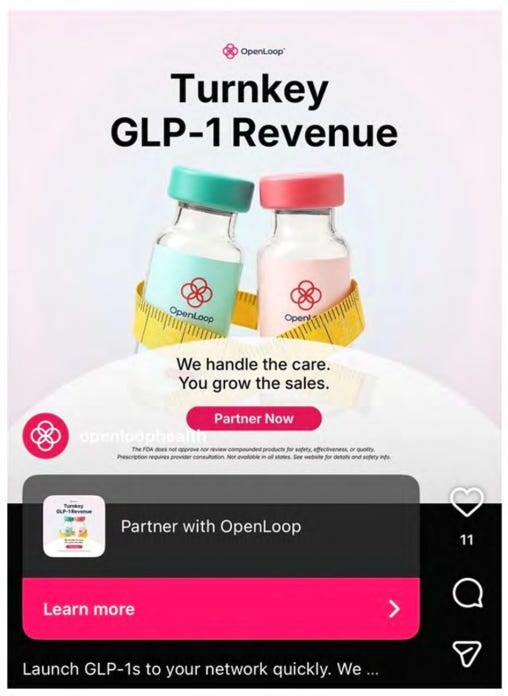
Task: Like the OpenLoop ad with the heart
Action: (467, 502)
